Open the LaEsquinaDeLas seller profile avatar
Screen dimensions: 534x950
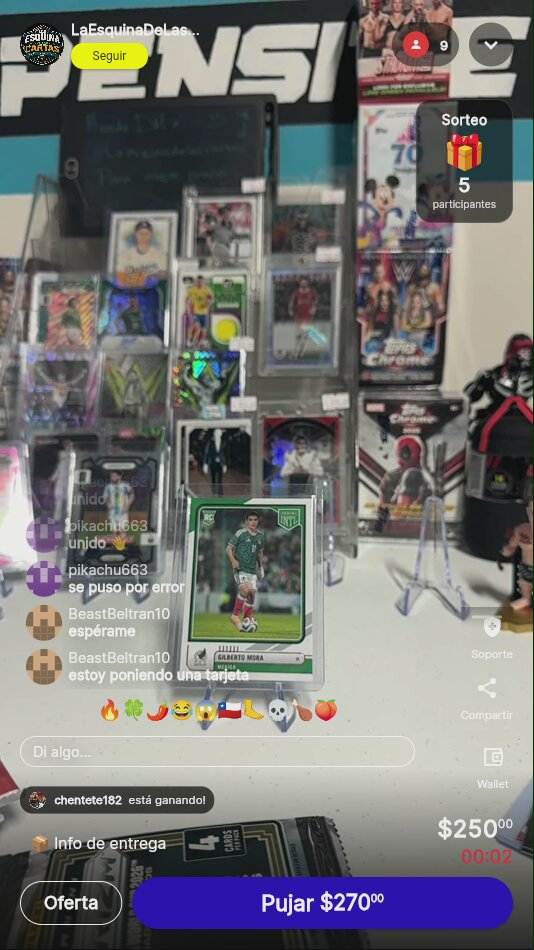(42, 45)
